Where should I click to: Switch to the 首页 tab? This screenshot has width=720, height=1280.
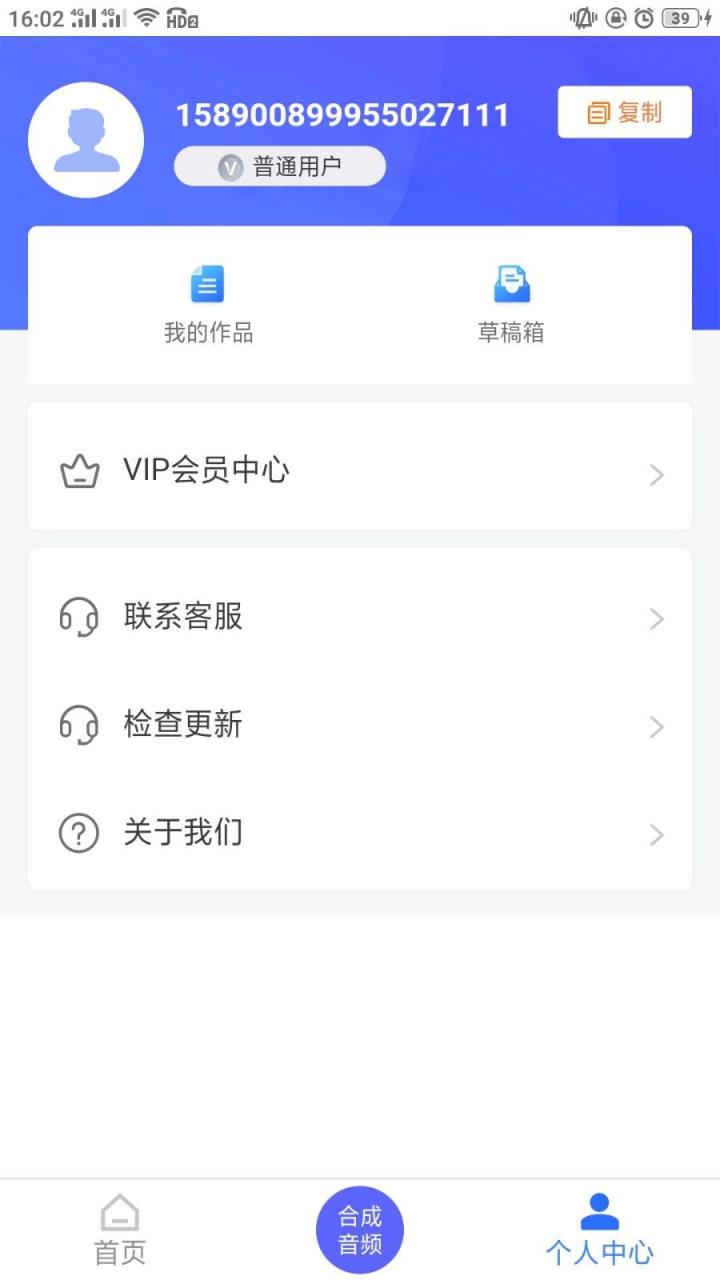point(120,1230)
